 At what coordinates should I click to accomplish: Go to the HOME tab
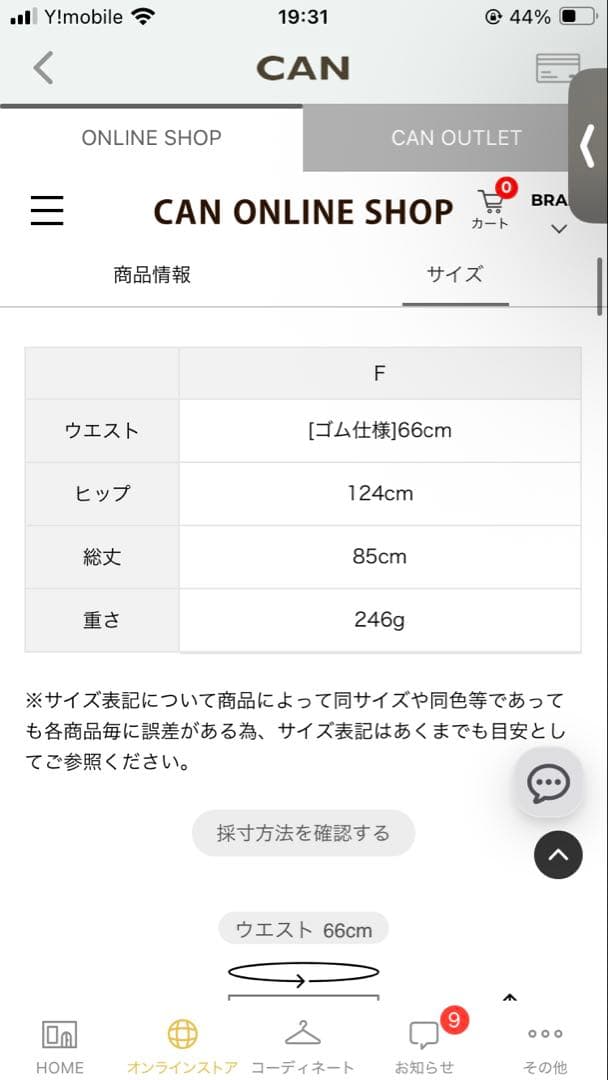[60, 1045]
